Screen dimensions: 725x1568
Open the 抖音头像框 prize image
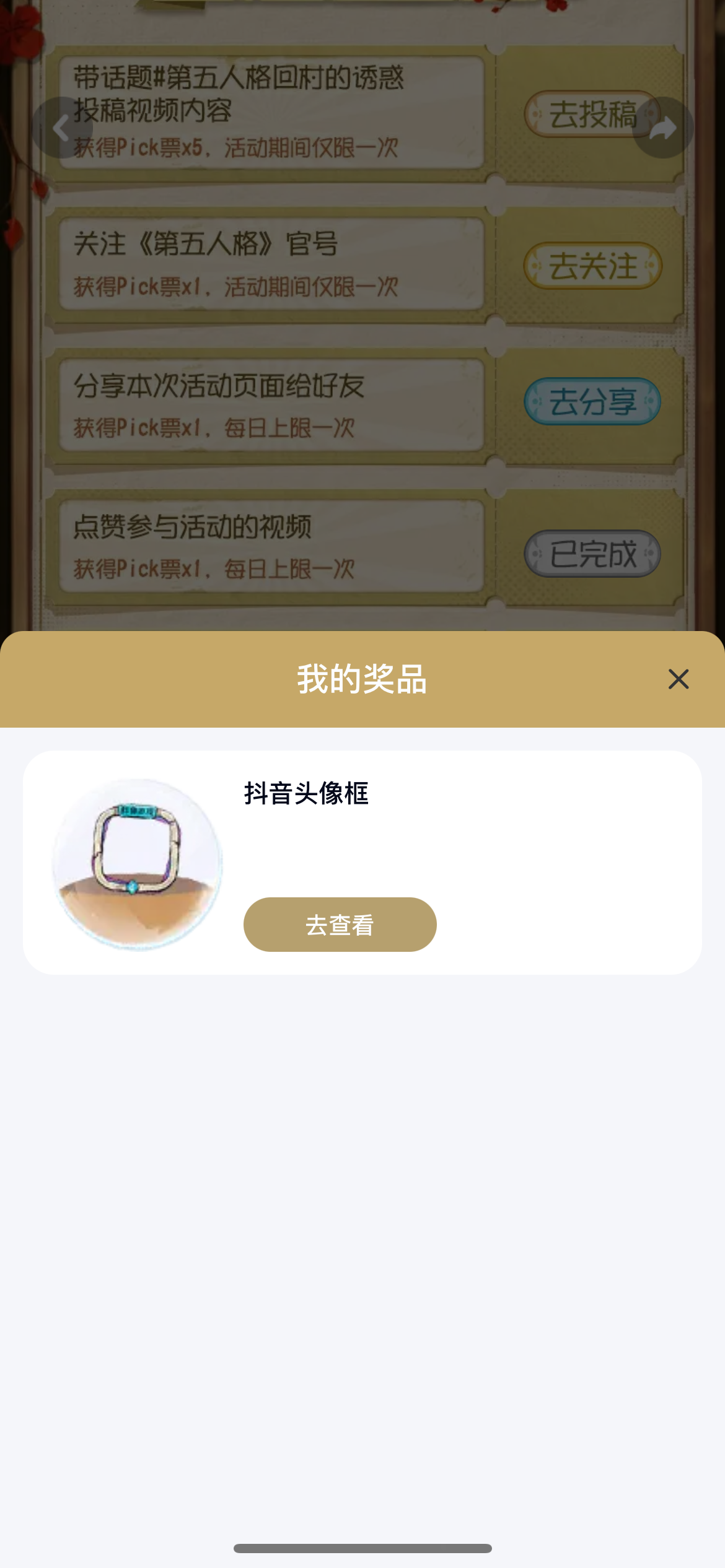click(137, 863)
